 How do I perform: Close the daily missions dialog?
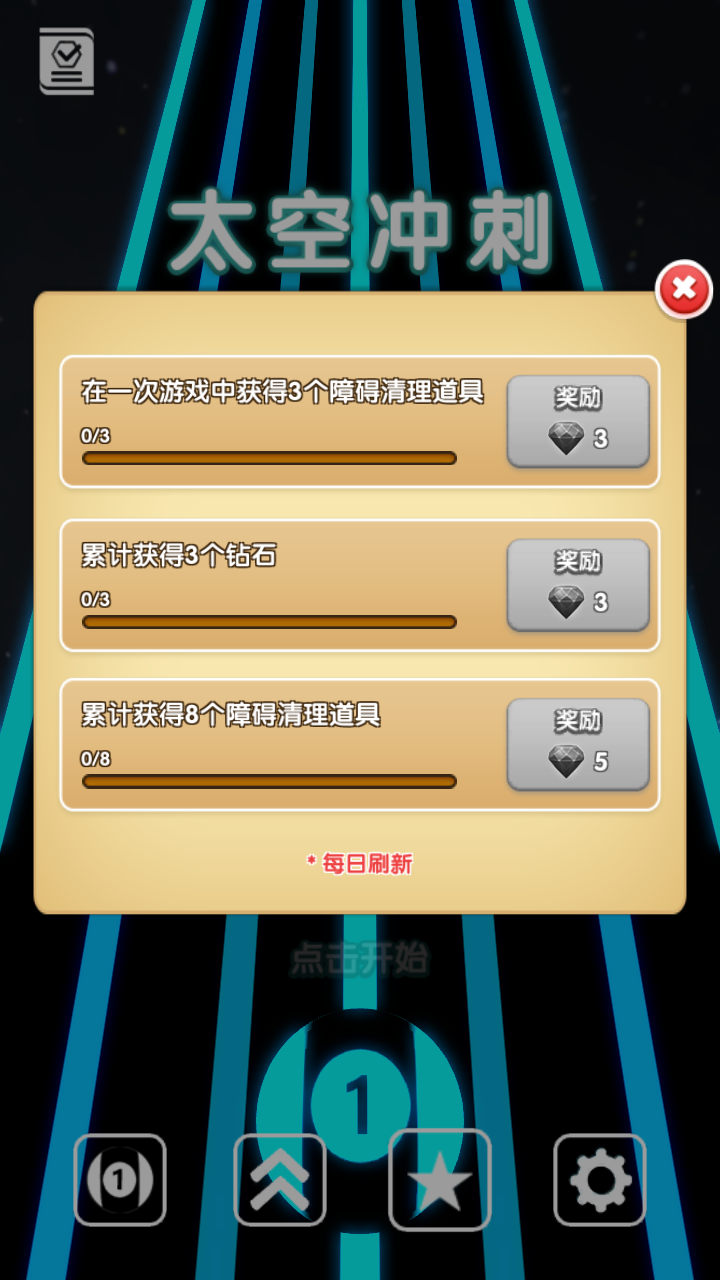684,289
